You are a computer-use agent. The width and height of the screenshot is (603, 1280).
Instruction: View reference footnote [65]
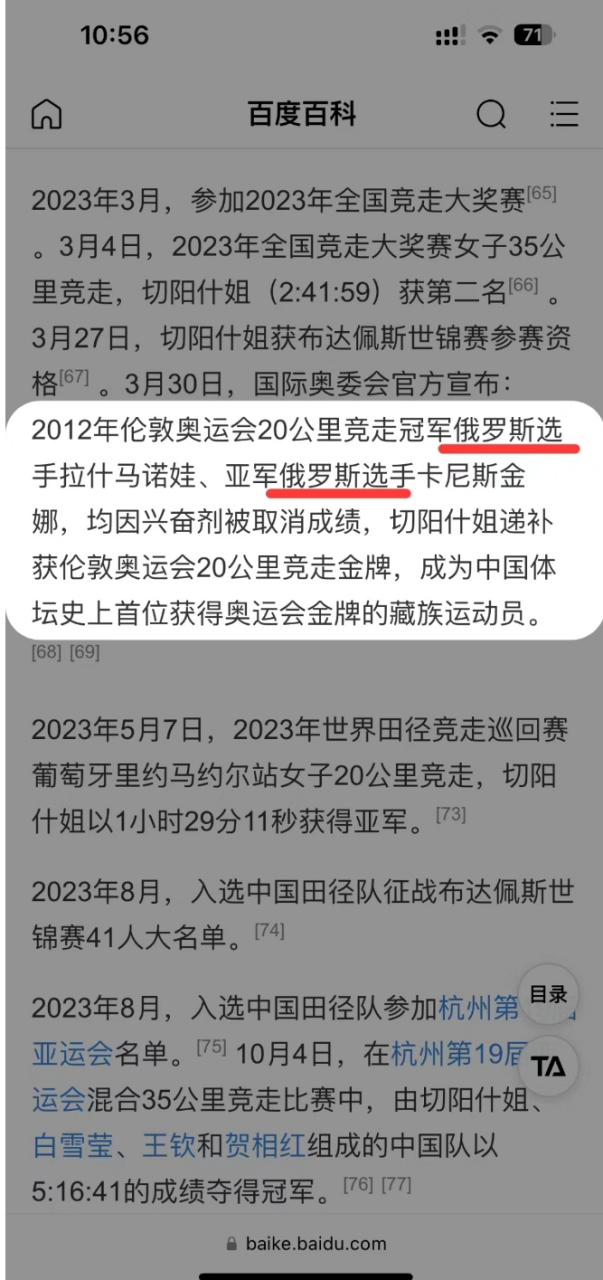pos(541,192)
